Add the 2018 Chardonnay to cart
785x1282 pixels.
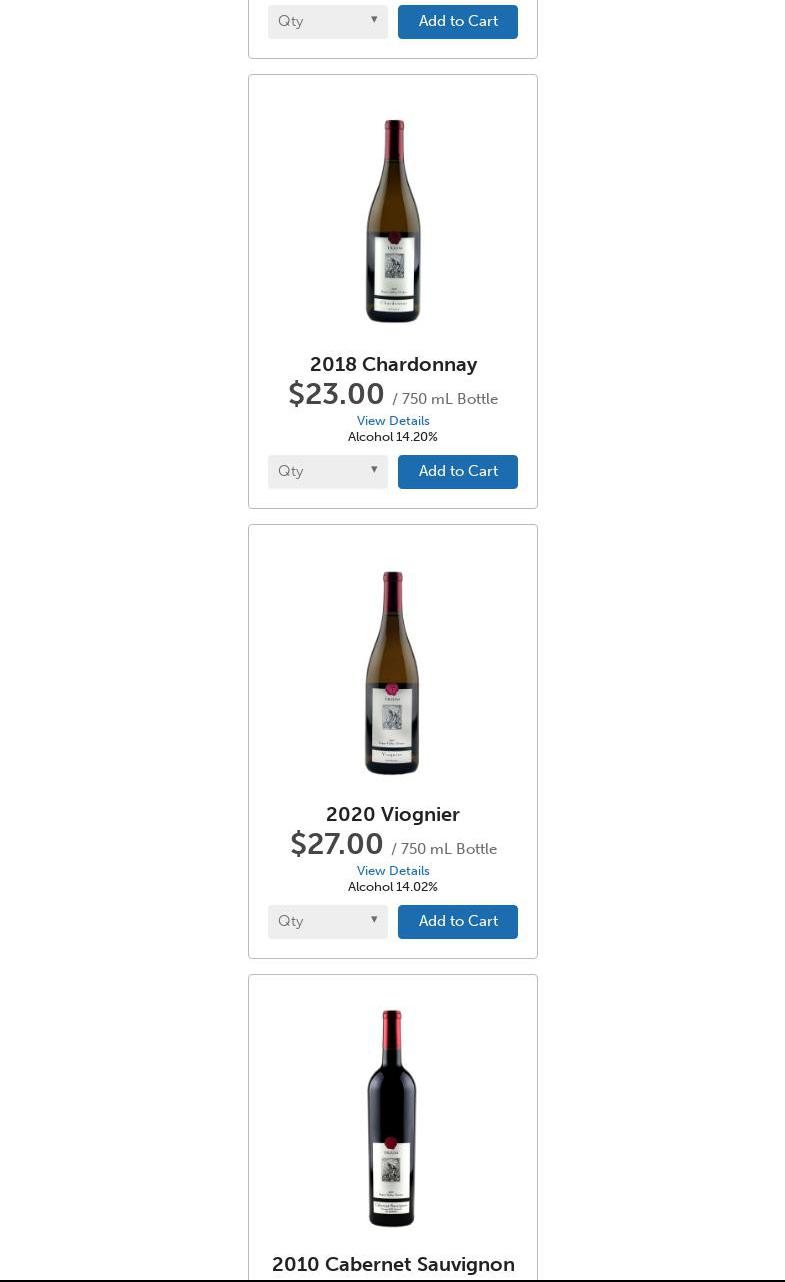tap(457, 471)
